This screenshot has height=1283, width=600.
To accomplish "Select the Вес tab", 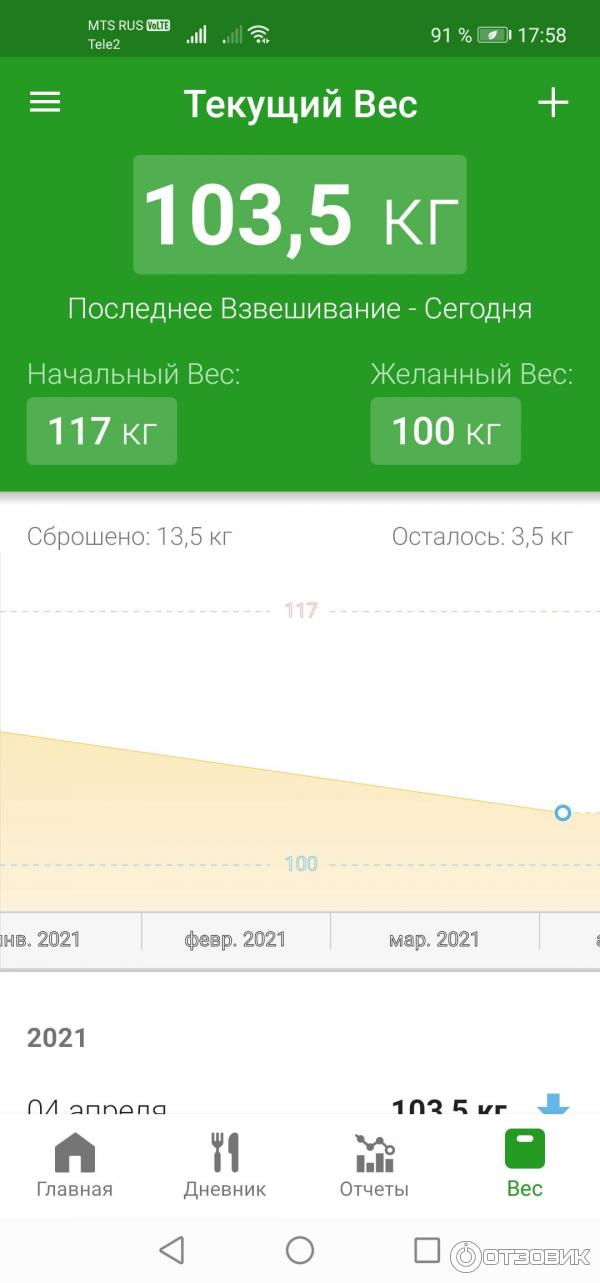I will pyautogui.click(x=525, y=1165).
